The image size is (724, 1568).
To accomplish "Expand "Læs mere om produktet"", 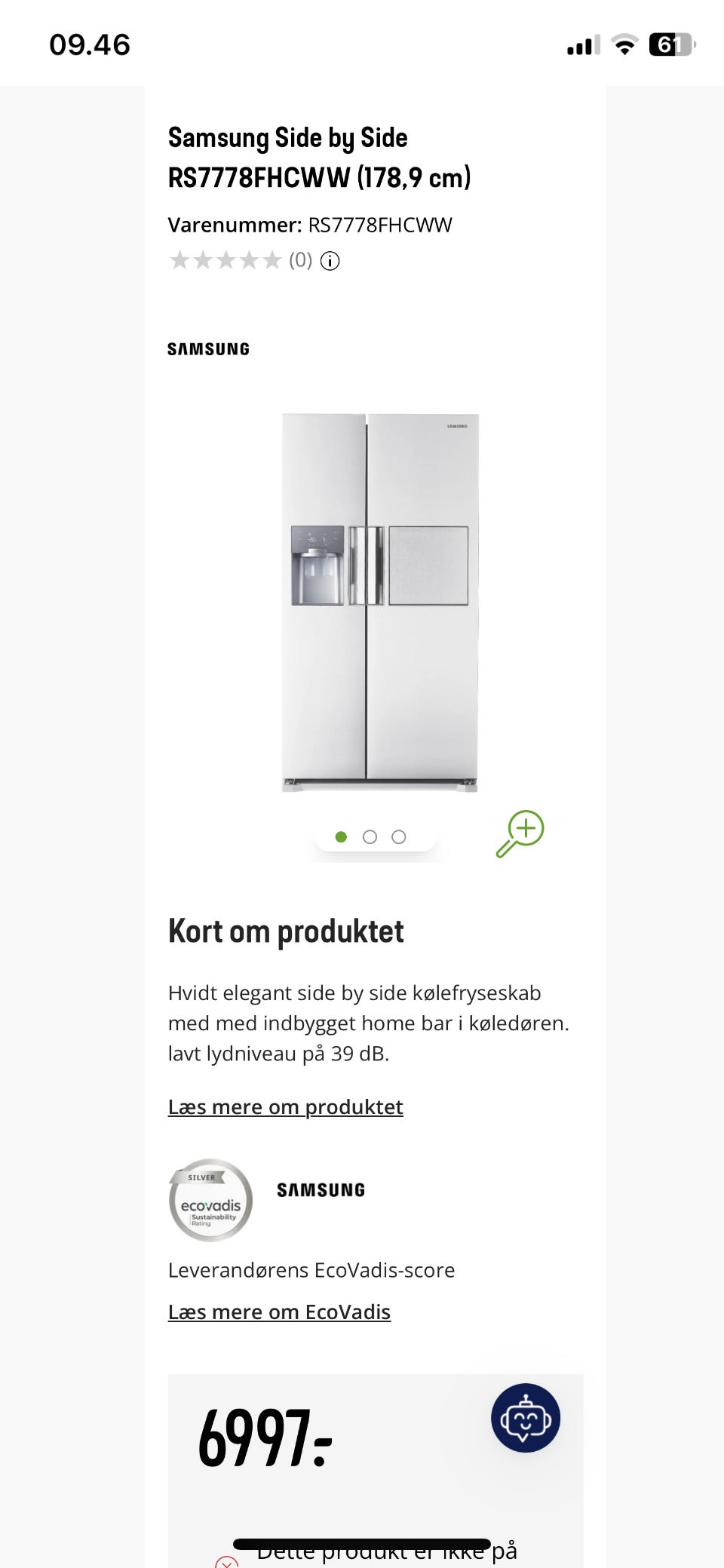I will 285,1106.
